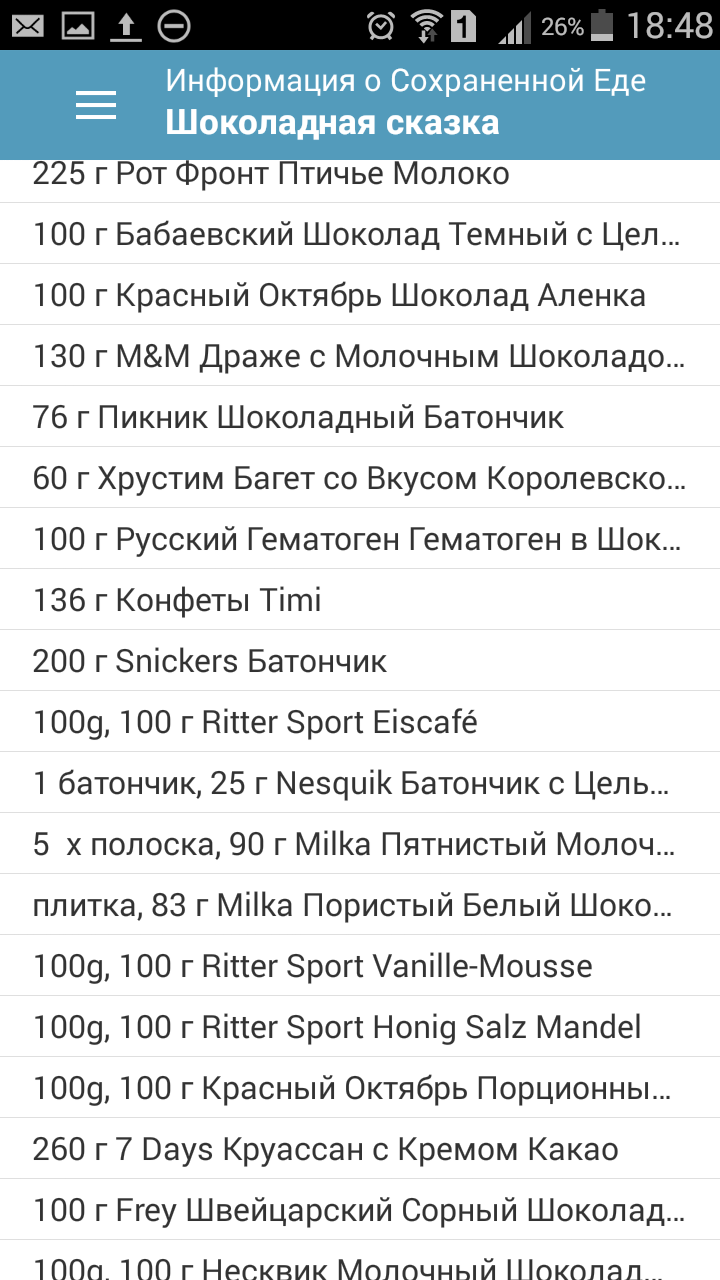The image size is (720, 1280).
Task: Open 7 Days Круассан с Кремом Какао
Action: point(360,1149)
